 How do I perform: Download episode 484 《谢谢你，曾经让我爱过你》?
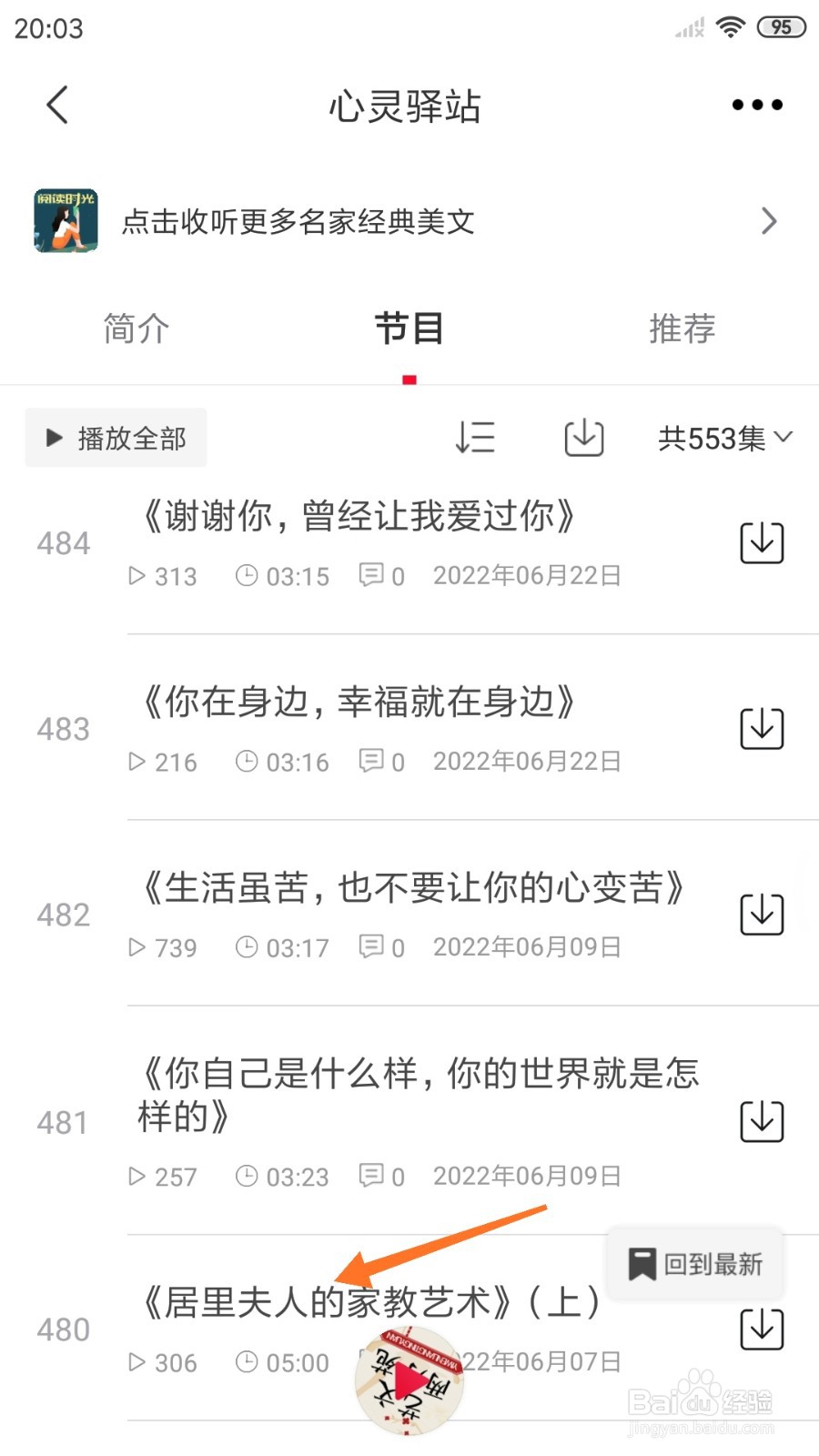coord(762,542)
